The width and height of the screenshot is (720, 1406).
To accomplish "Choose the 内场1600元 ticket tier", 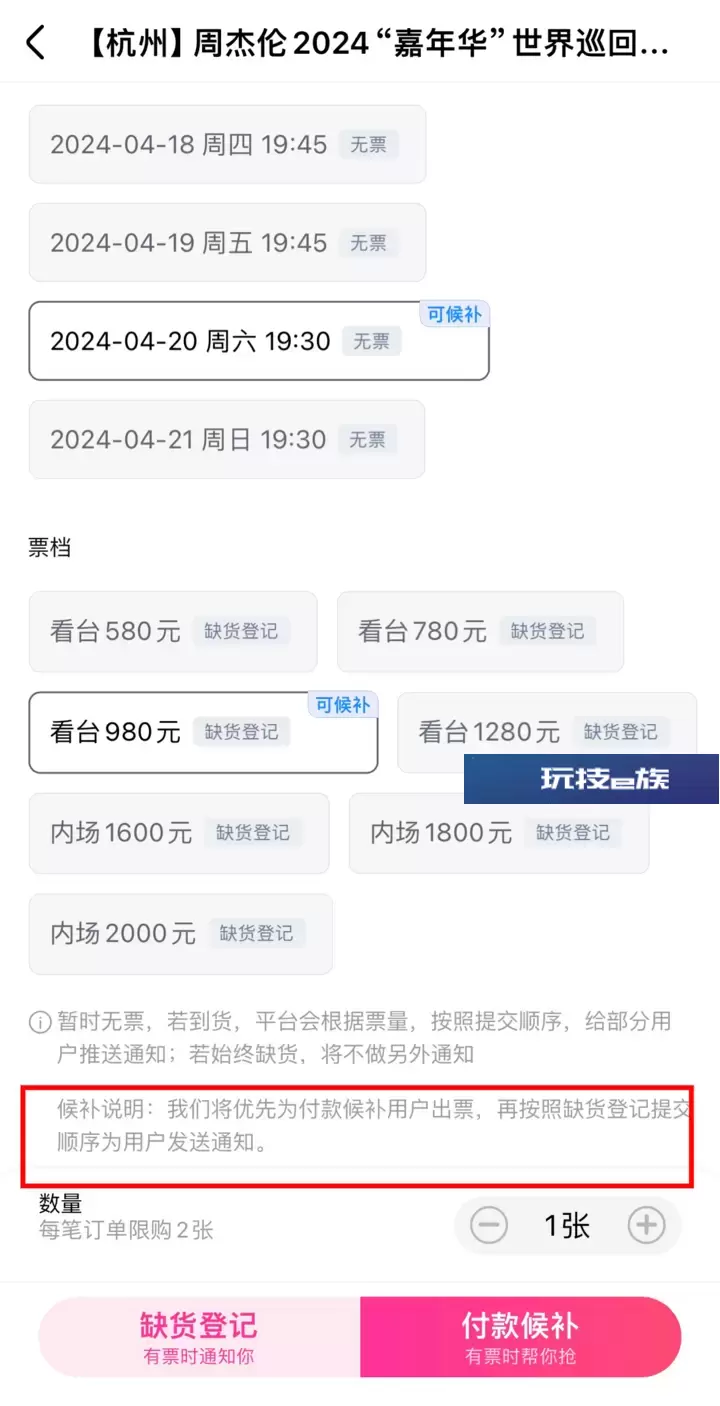I will tap(179, 833).
